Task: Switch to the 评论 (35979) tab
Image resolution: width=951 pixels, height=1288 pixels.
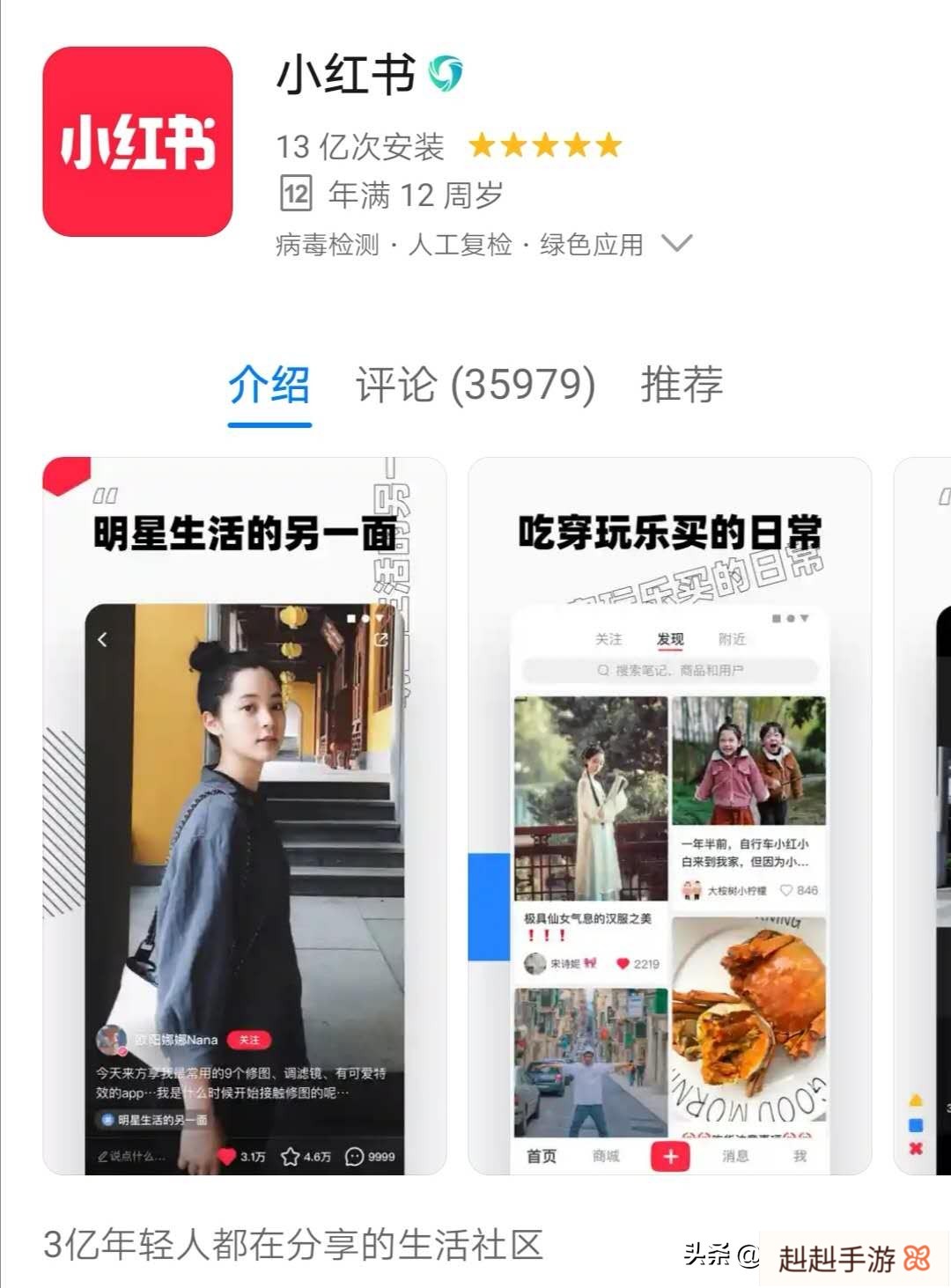Action: pos(475,385)
